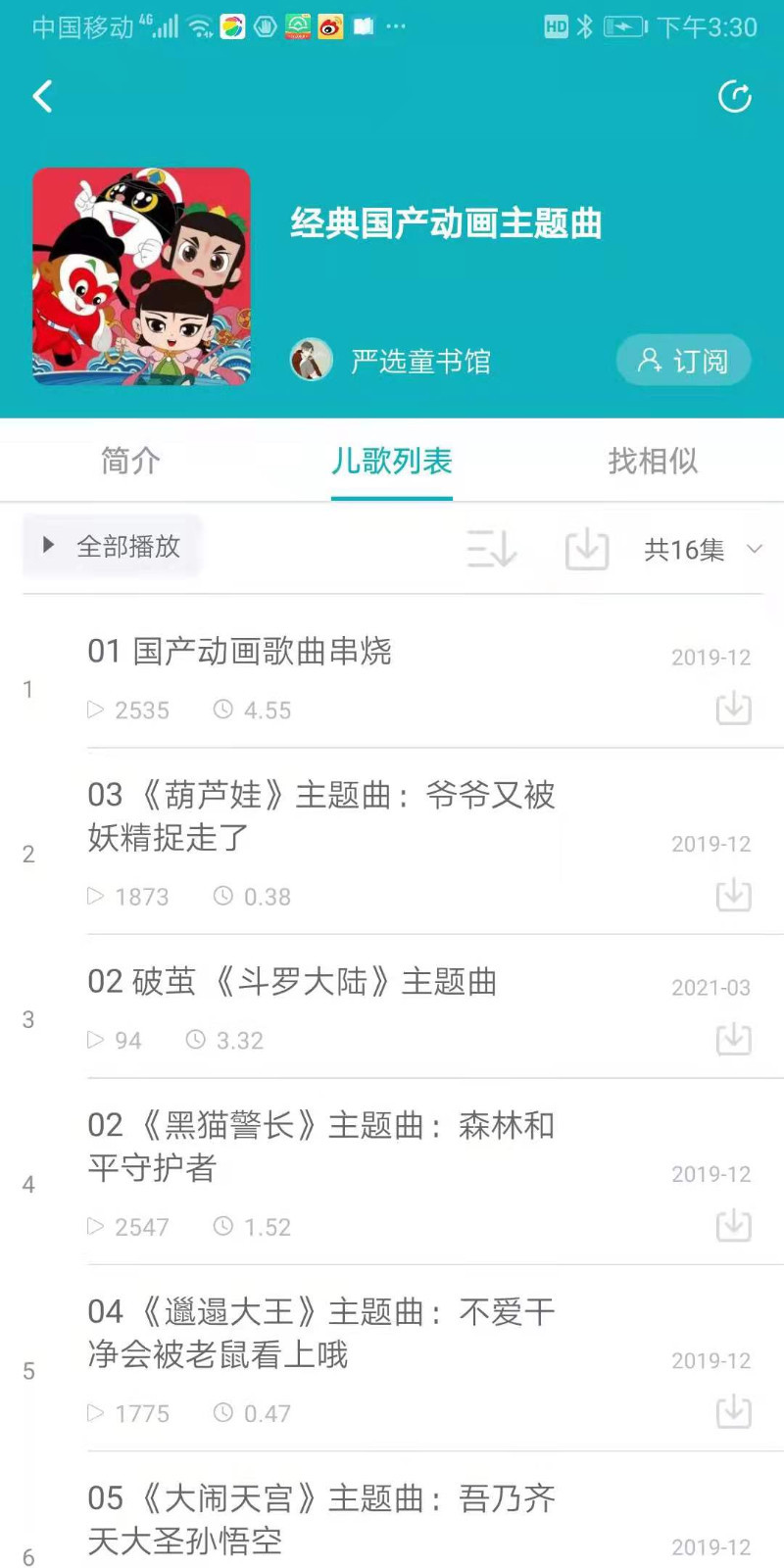Refresh the page with the circular arrow icon
Screen dimensions: 784x1568
(734, 96)
